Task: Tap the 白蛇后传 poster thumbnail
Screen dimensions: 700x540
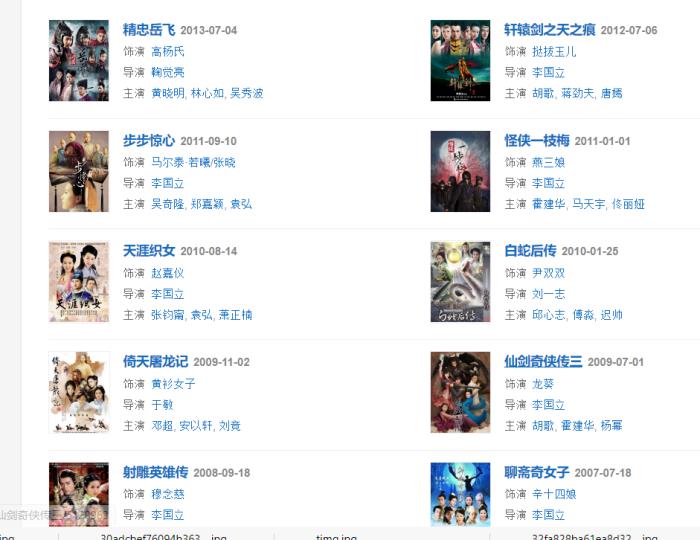Action: pos(460,282)
